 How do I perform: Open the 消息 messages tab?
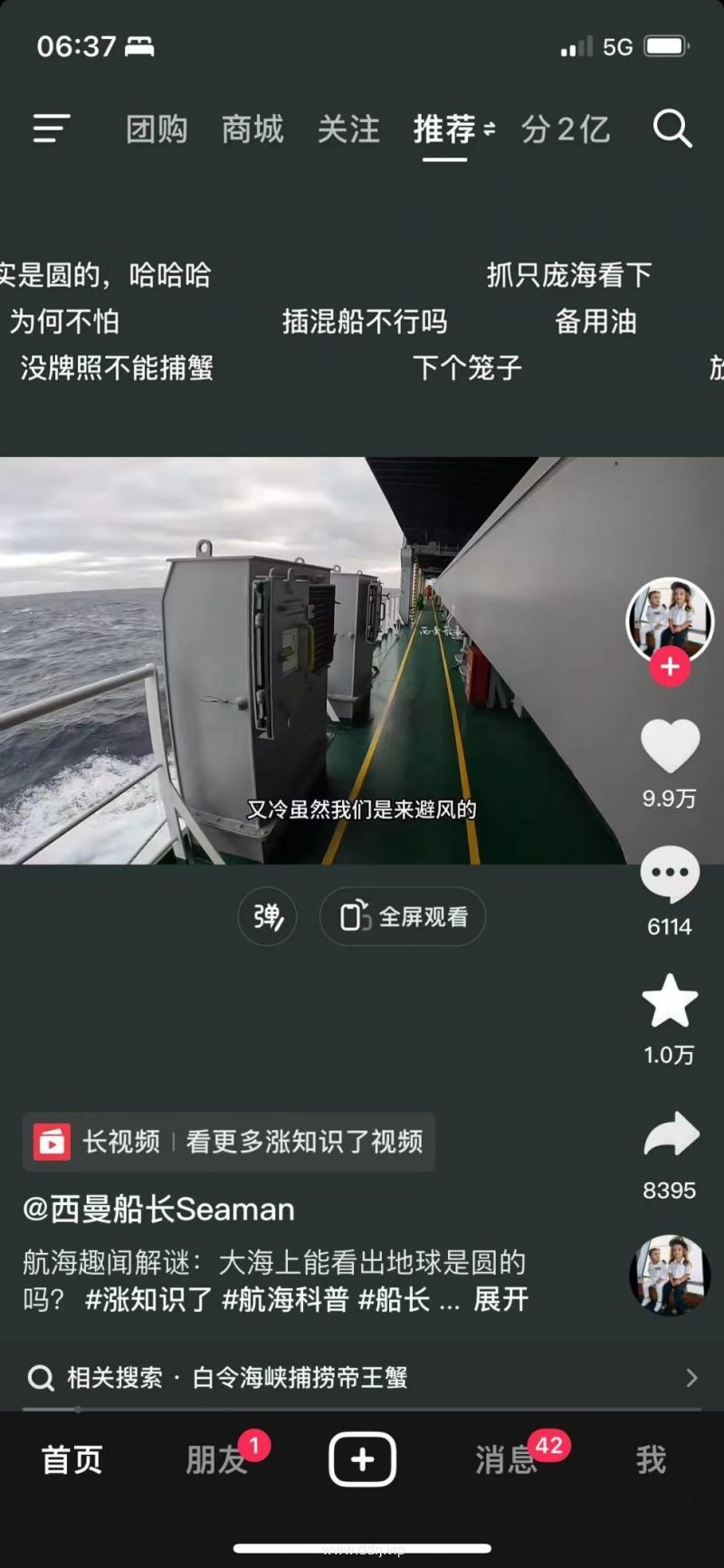coord(506,1460)
